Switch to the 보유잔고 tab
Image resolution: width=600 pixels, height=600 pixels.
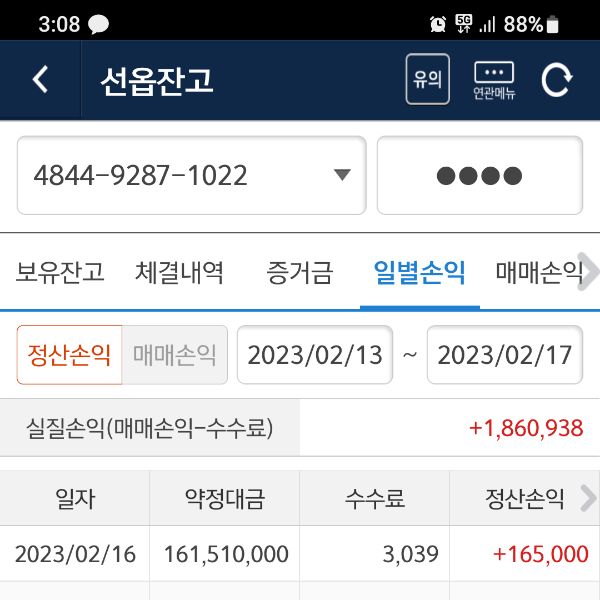[60, 272]
